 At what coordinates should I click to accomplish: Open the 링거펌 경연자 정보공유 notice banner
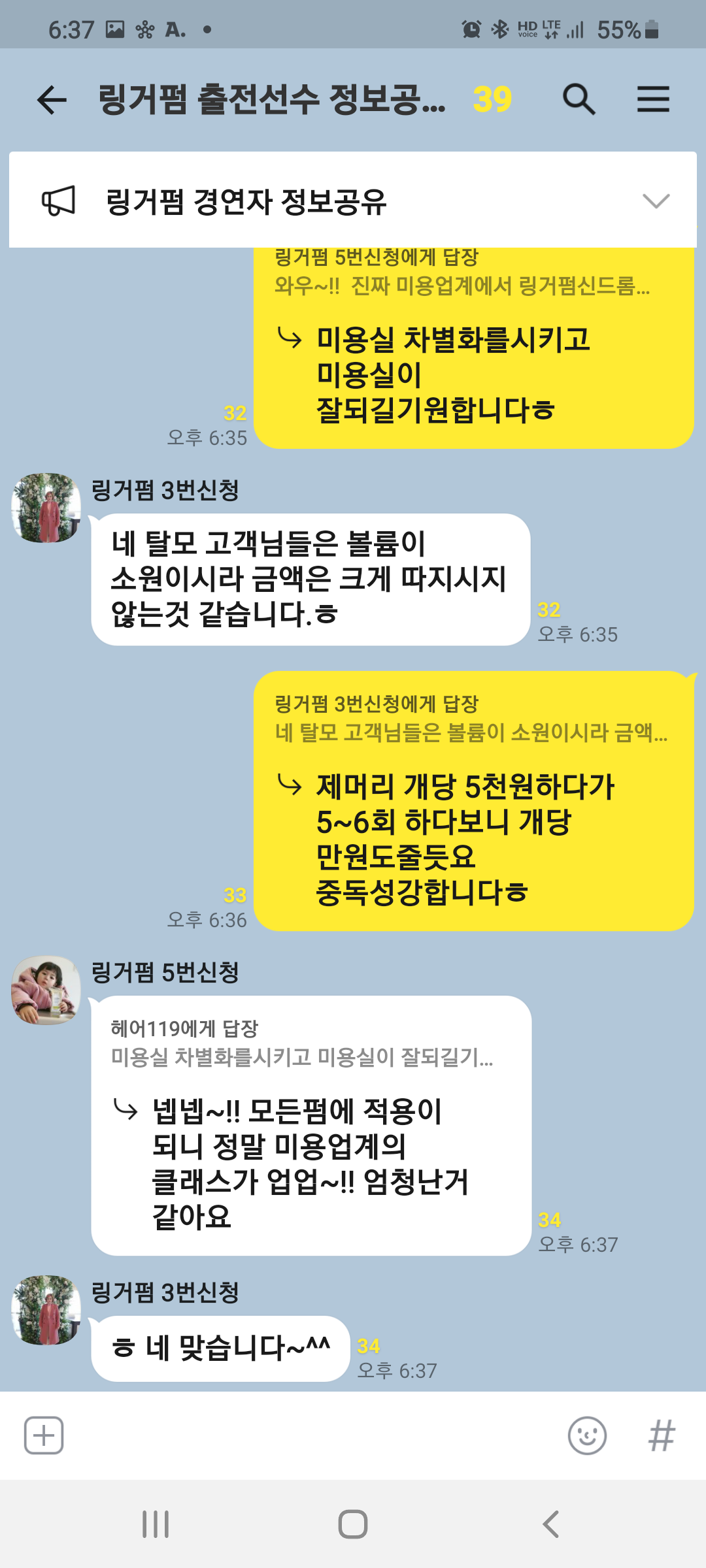click(353, 200)
